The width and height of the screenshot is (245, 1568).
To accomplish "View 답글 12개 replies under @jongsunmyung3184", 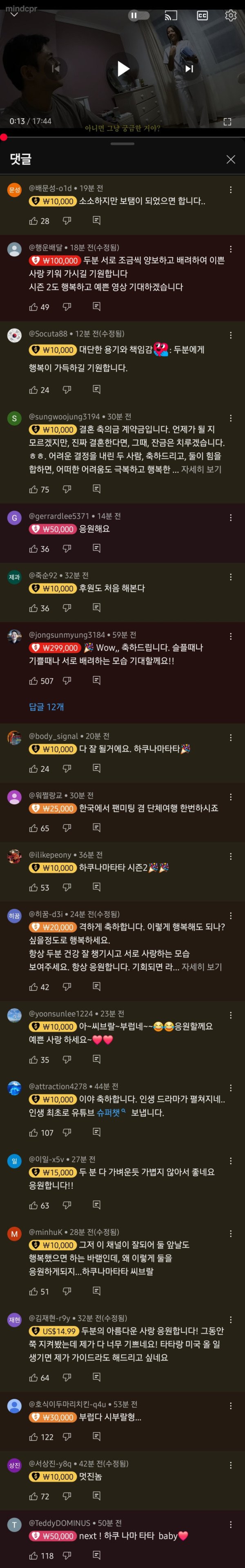I will point(46,707).
